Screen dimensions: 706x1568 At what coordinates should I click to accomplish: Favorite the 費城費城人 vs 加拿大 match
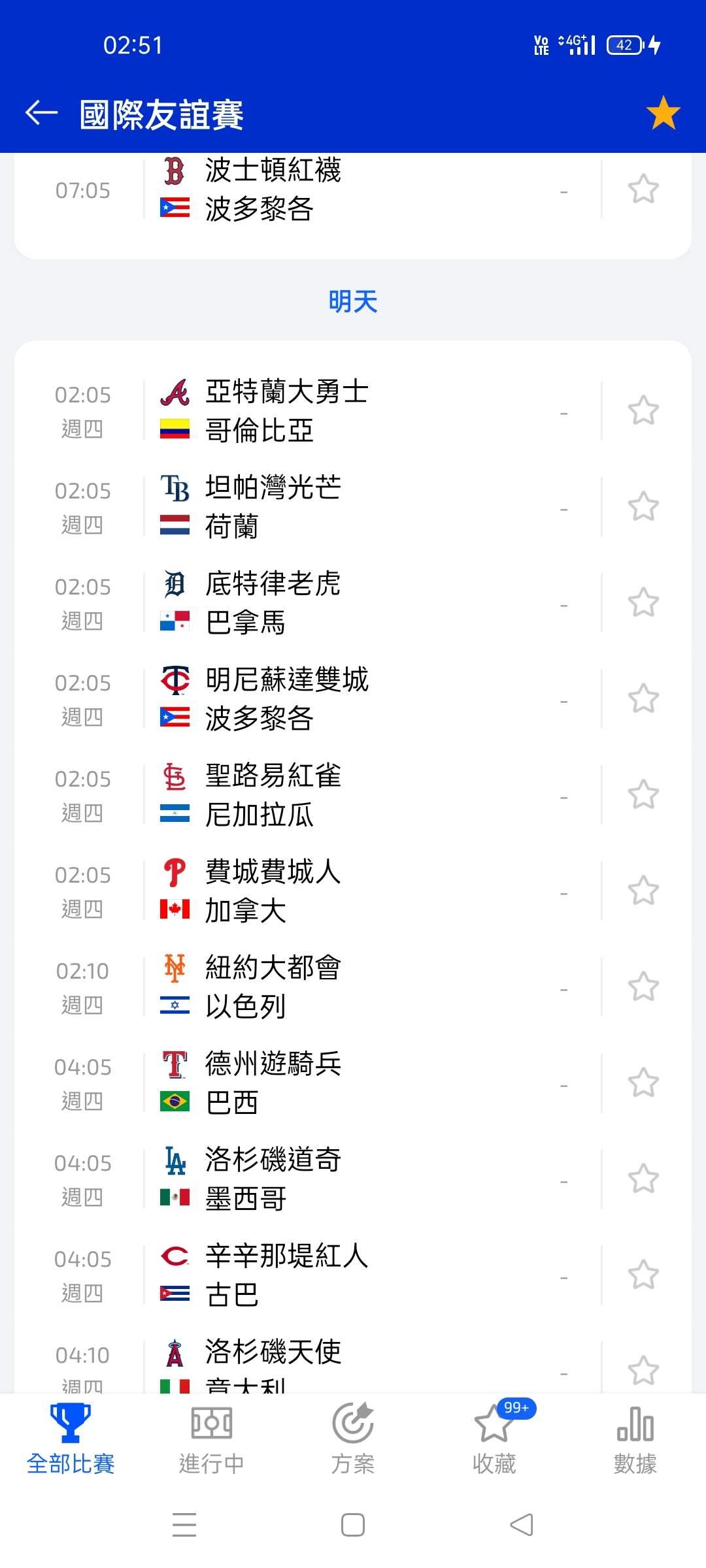(x=643, y=891)
